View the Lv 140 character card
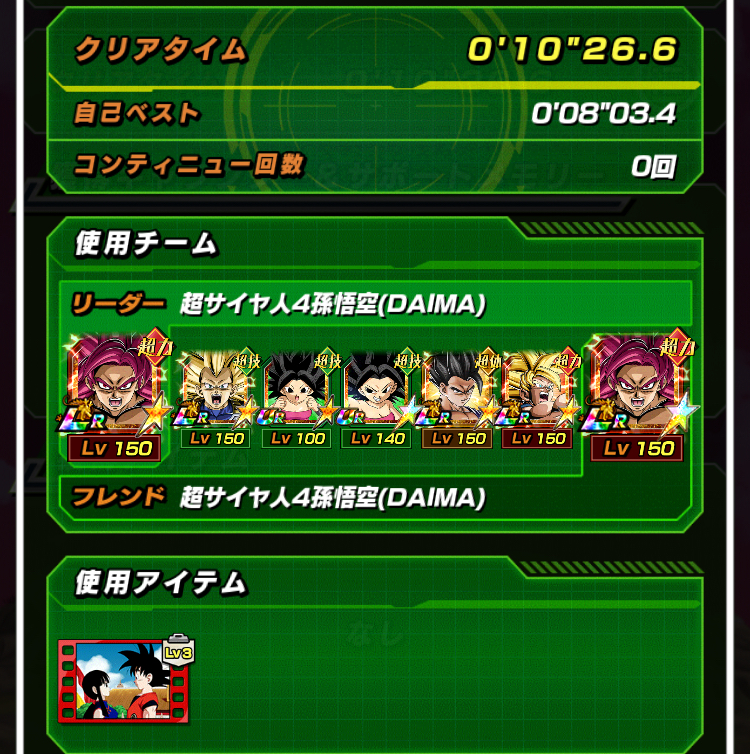Viewport: 750px width, 754px height. pos(377,391)
